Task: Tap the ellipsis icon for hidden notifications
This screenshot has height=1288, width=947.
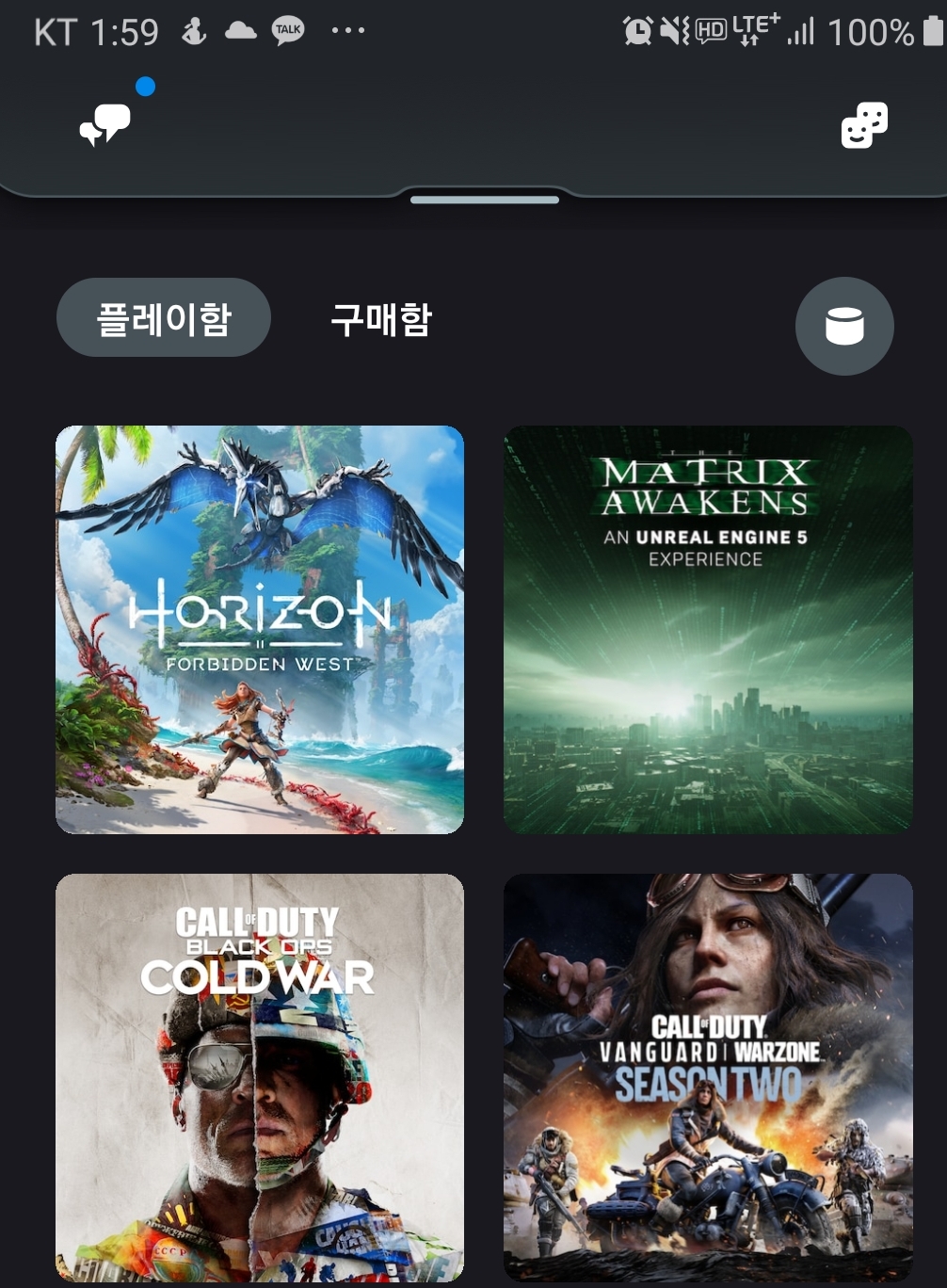Action: tap(349, 29)
